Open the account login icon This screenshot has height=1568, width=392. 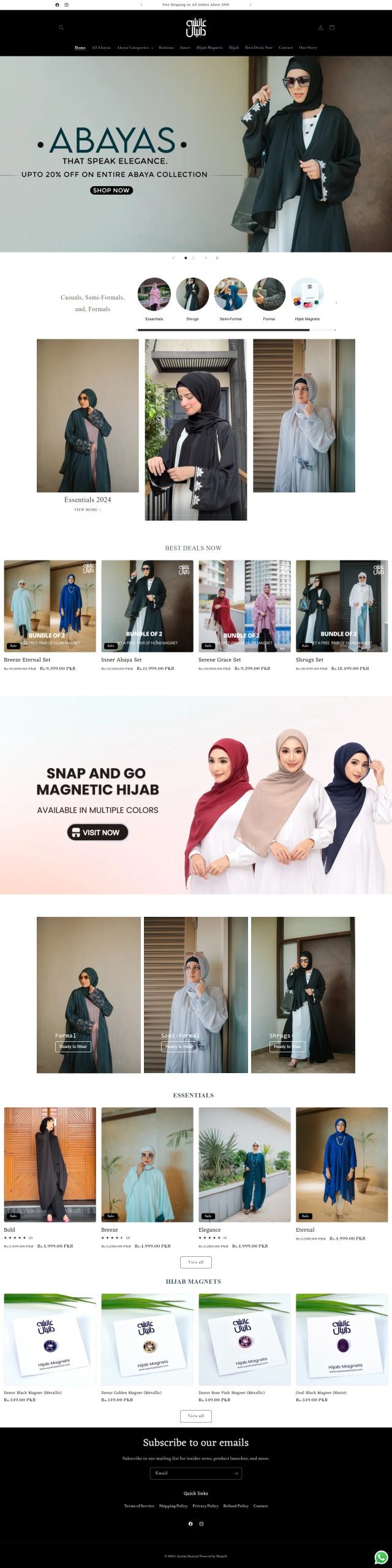click(320, 28)
